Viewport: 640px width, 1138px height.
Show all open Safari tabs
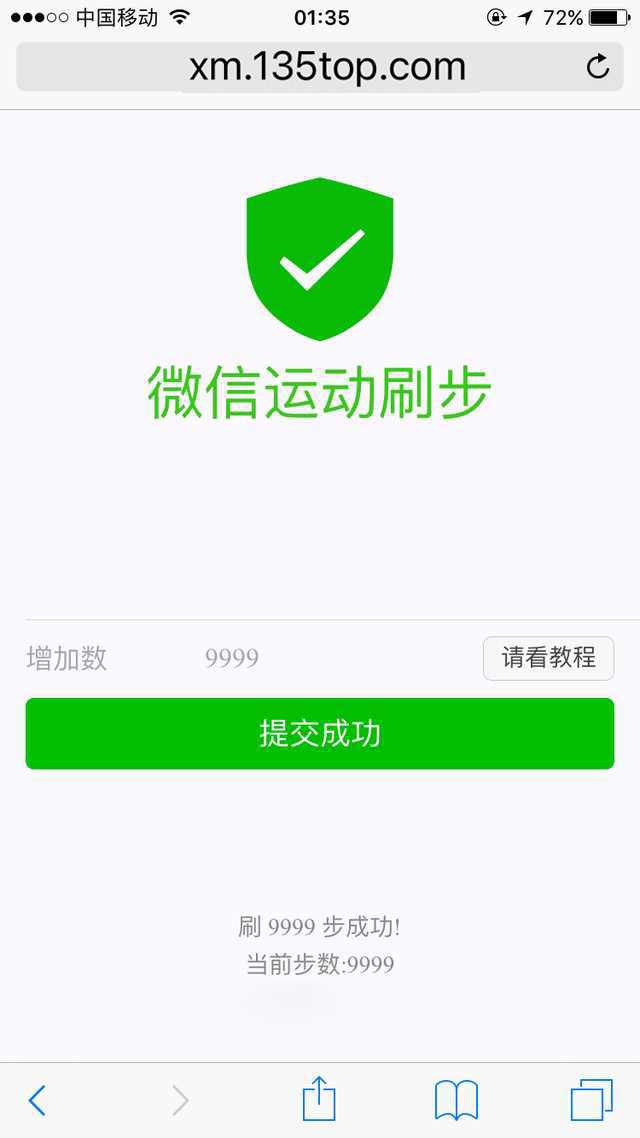click(591, 1100)
